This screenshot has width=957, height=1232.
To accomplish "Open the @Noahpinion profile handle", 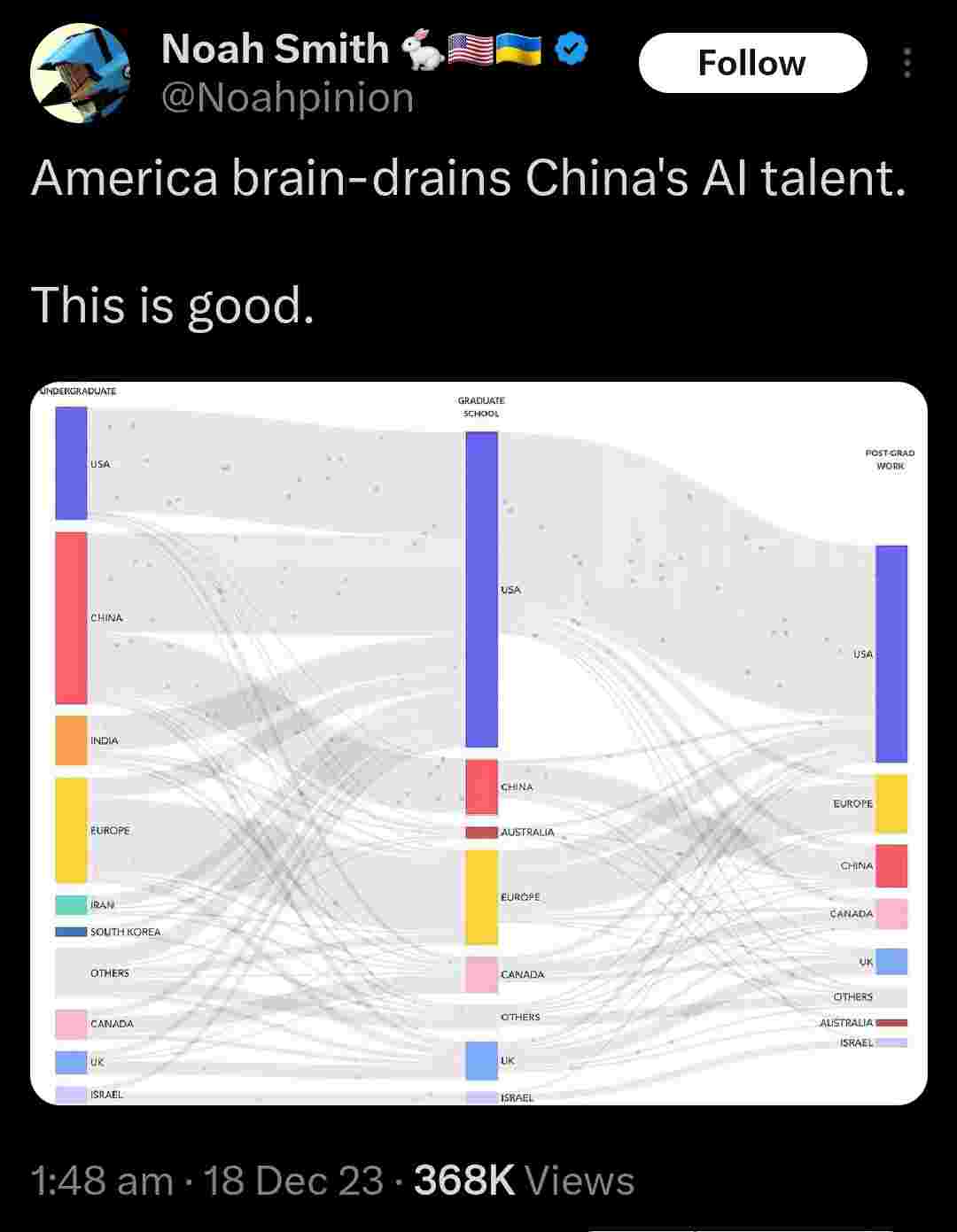I will (287, 97).
